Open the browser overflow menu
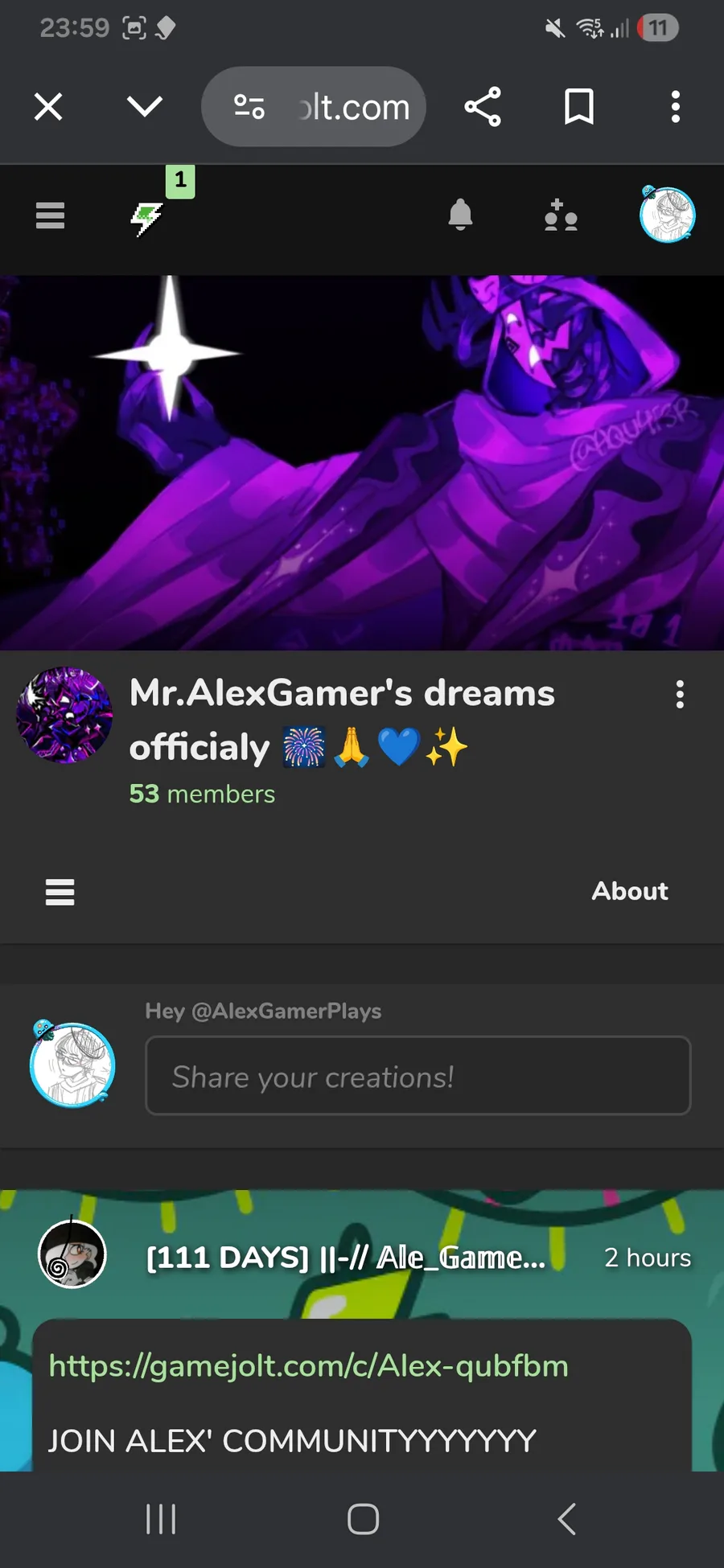724x1568 pixels. click(x=676, y=106)
